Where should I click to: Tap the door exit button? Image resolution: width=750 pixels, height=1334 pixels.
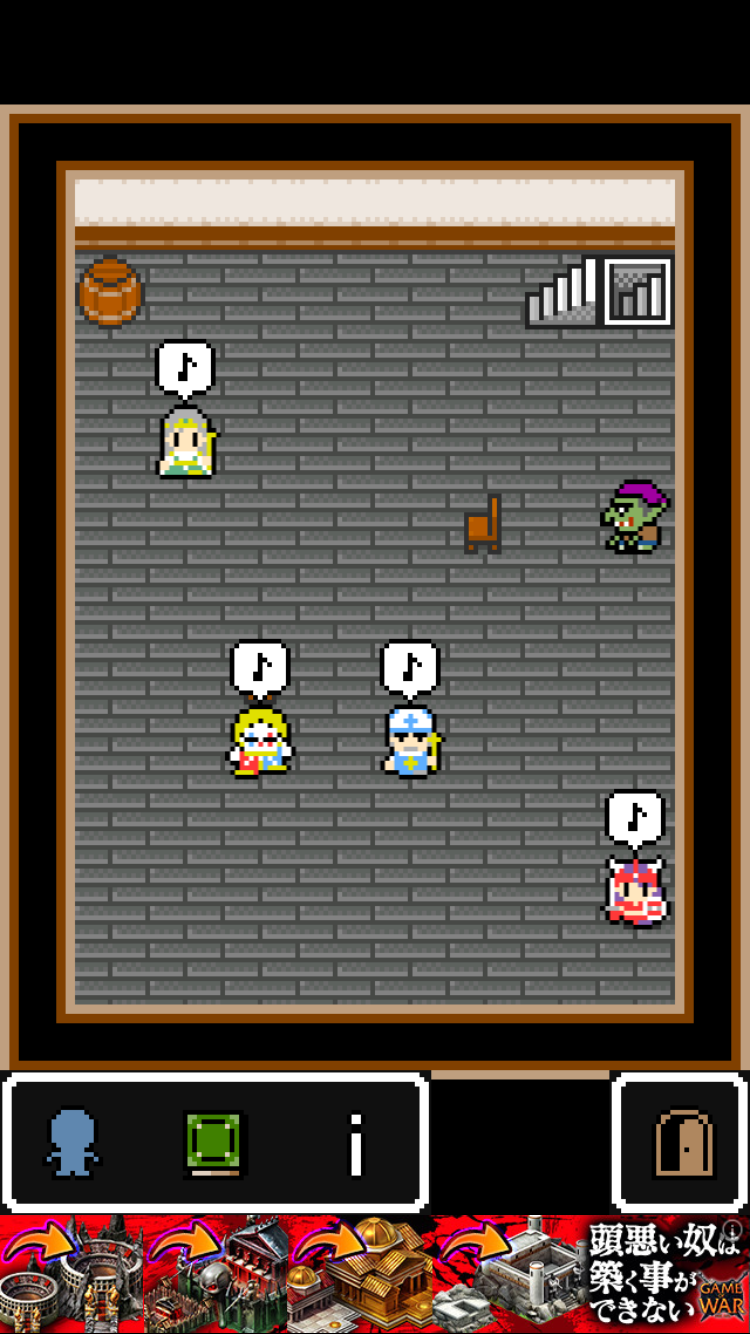(684, 1143)
